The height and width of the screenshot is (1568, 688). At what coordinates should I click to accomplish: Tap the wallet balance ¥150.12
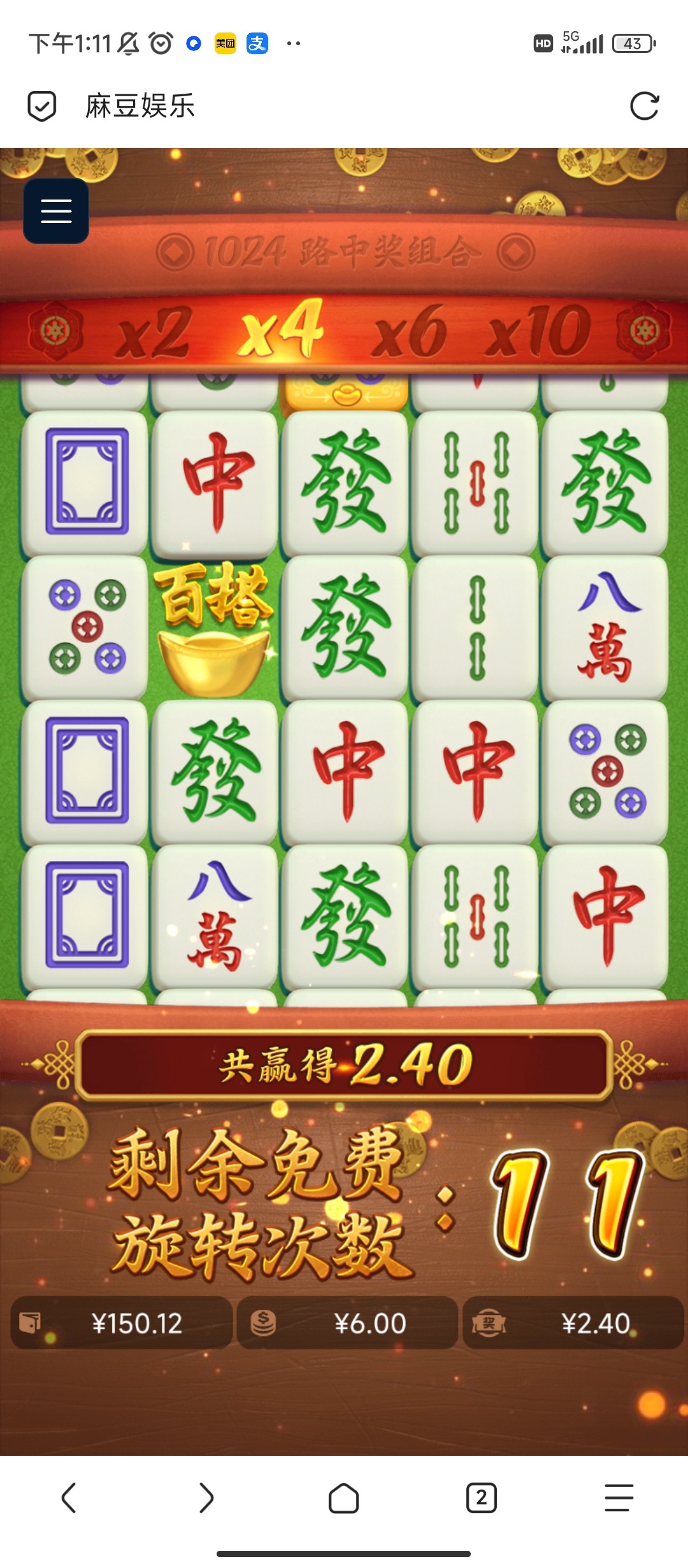pyautogui.click(x=122, y=1323)
